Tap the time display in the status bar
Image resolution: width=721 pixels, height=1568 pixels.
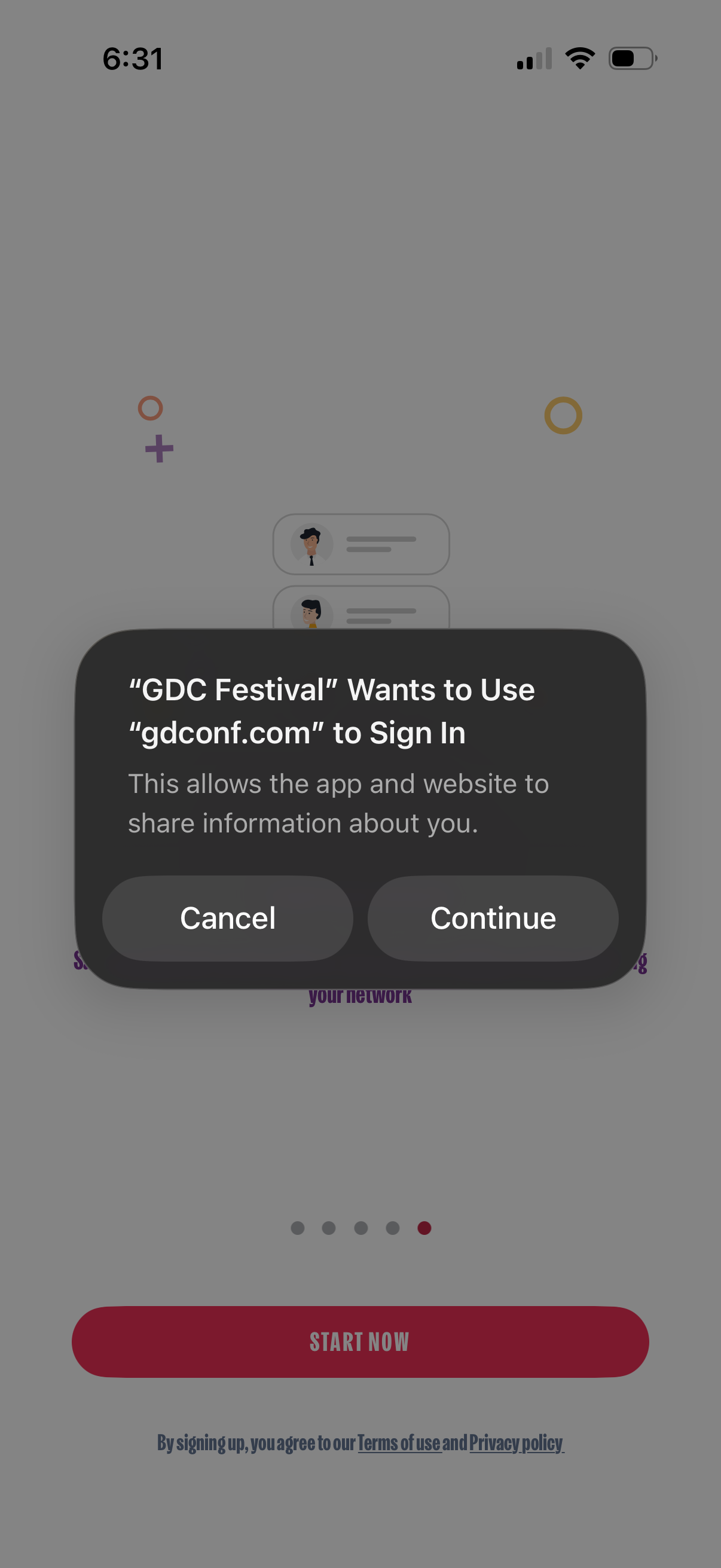coord(133,59)
